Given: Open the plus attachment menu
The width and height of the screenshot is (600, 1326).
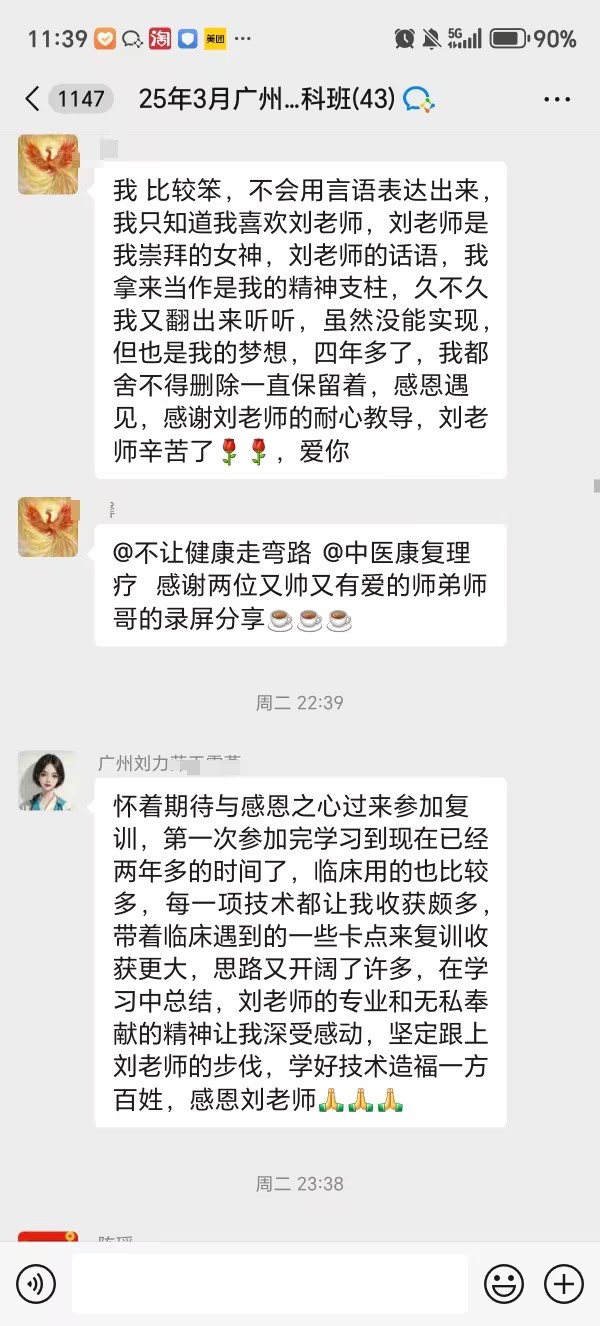Looking at the screenshot, I should pyautogui.click(x=564, y=1283).
